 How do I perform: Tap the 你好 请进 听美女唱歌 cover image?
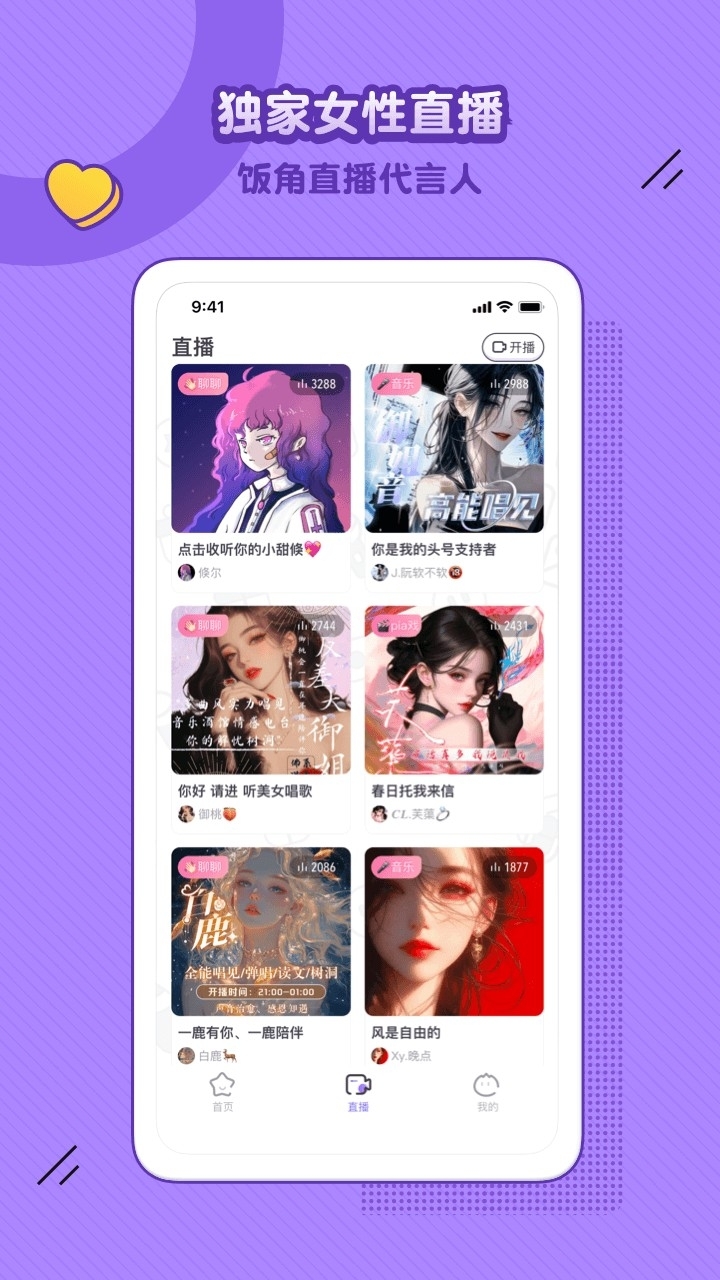(x=260, y=690)
